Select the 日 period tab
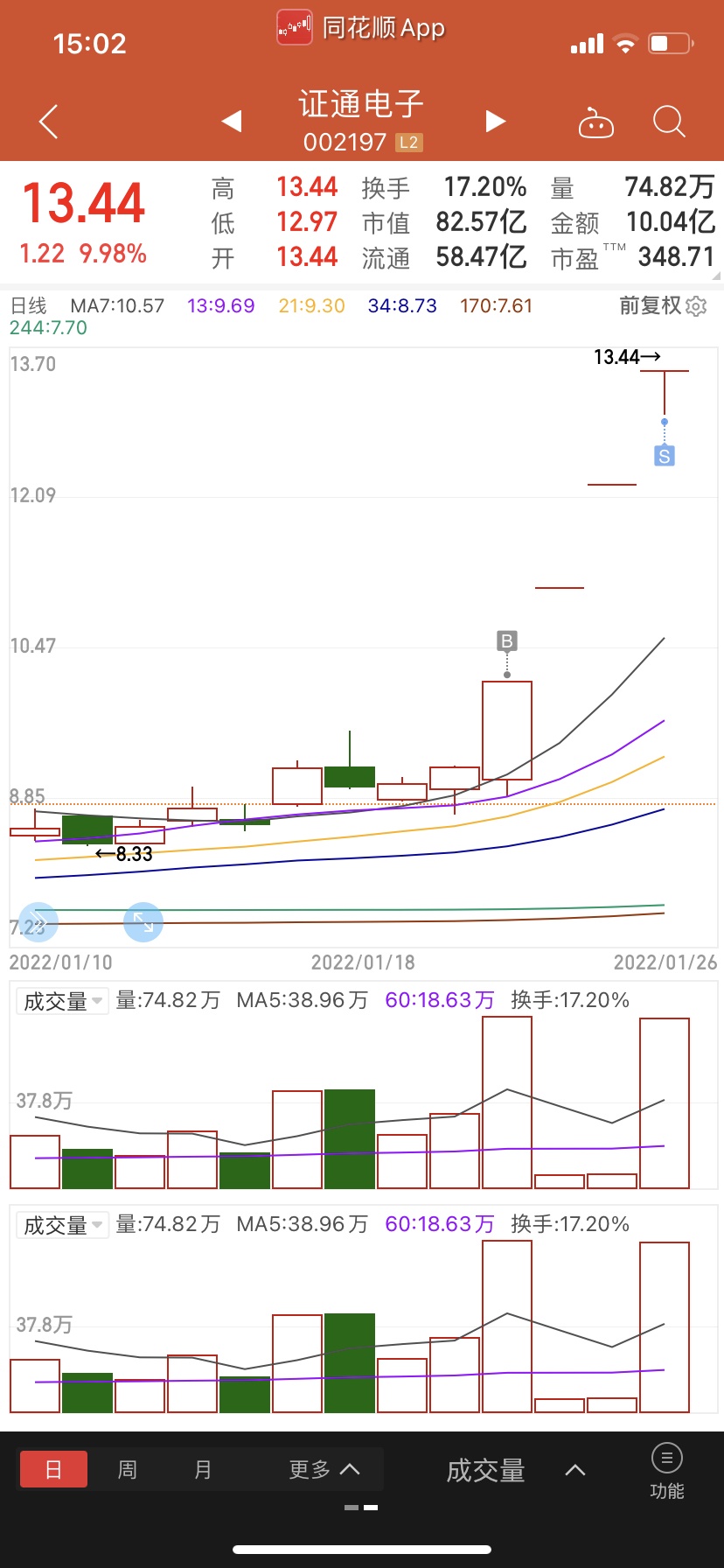 click(x=53, y=1469)
